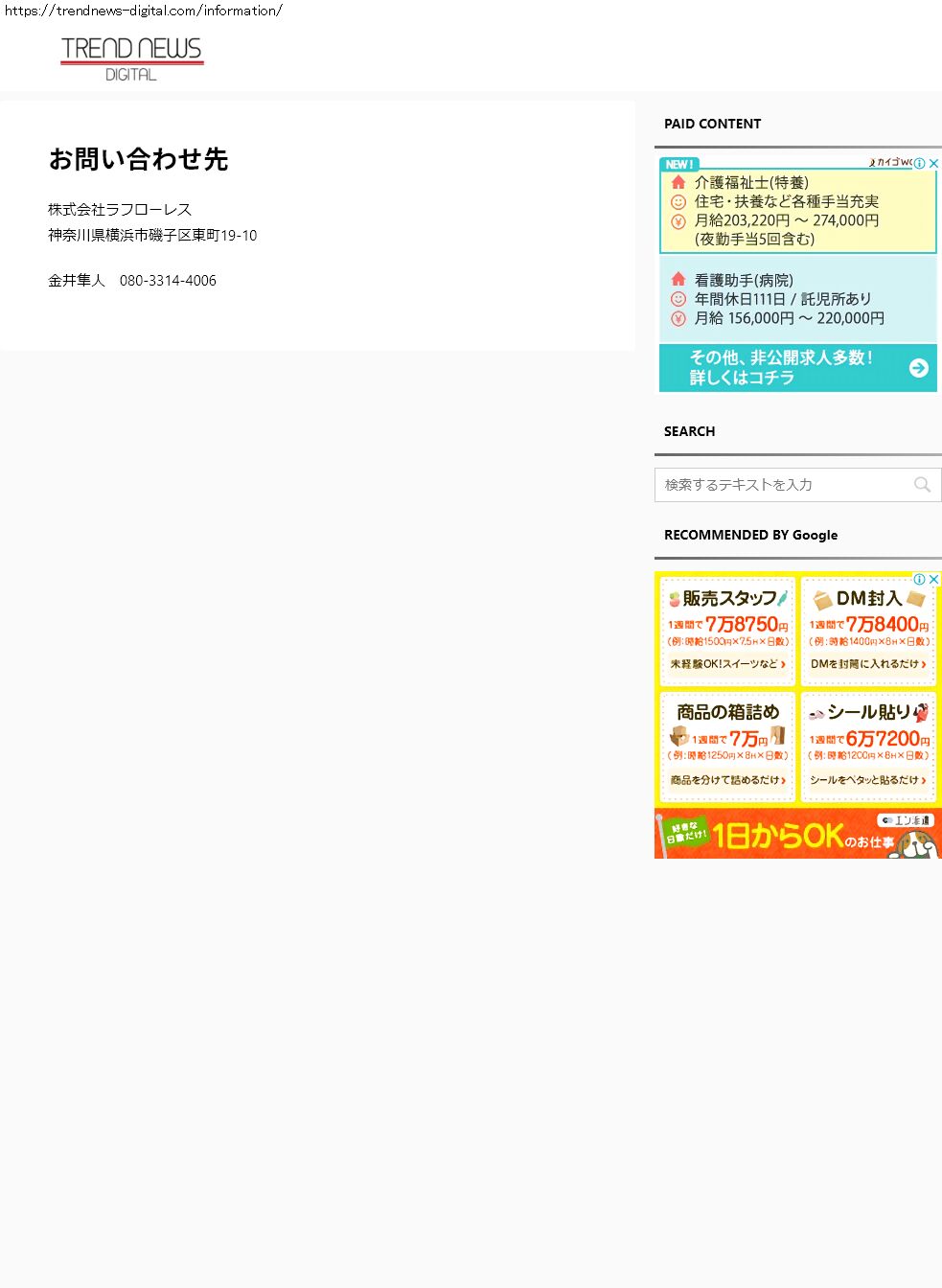Close the yellow part-time jobs ad

click(933, 580)
